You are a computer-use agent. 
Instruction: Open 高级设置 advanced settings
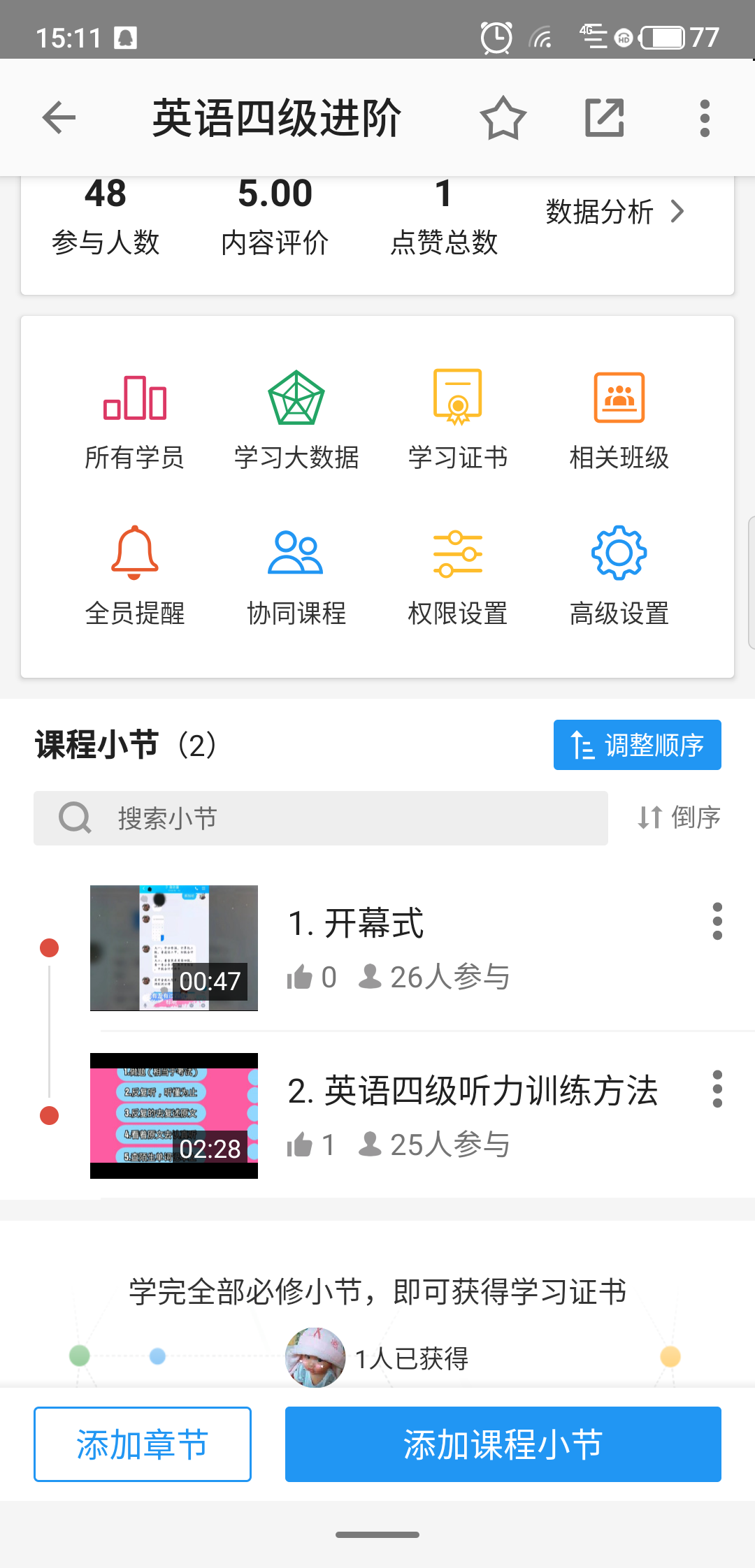coord(619,576)
